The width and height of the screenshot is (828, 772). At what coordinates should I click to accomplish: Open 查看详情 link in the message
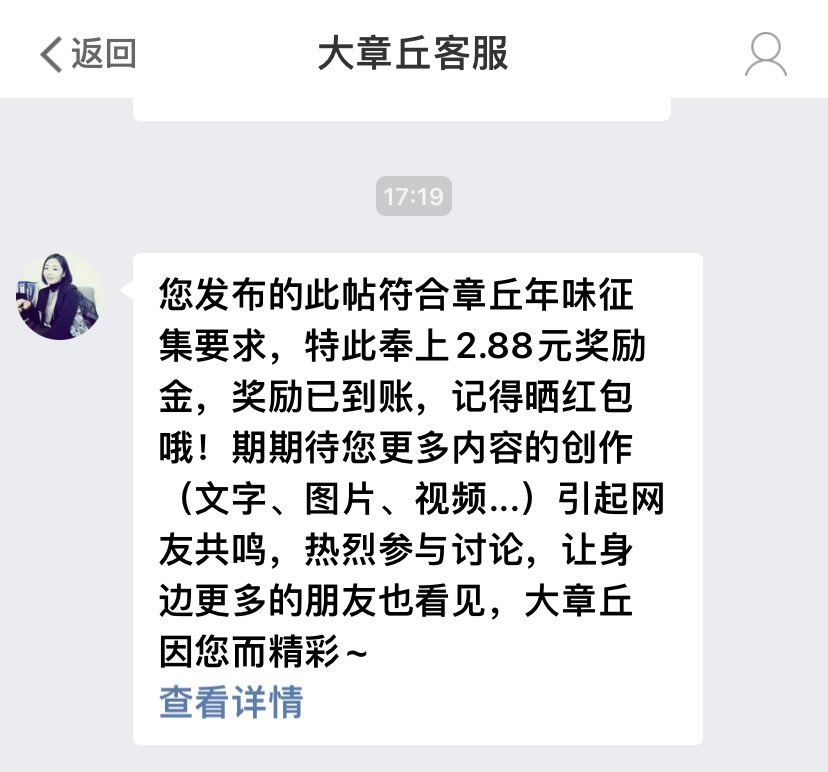pyautogui.click(x=231, y=702)
